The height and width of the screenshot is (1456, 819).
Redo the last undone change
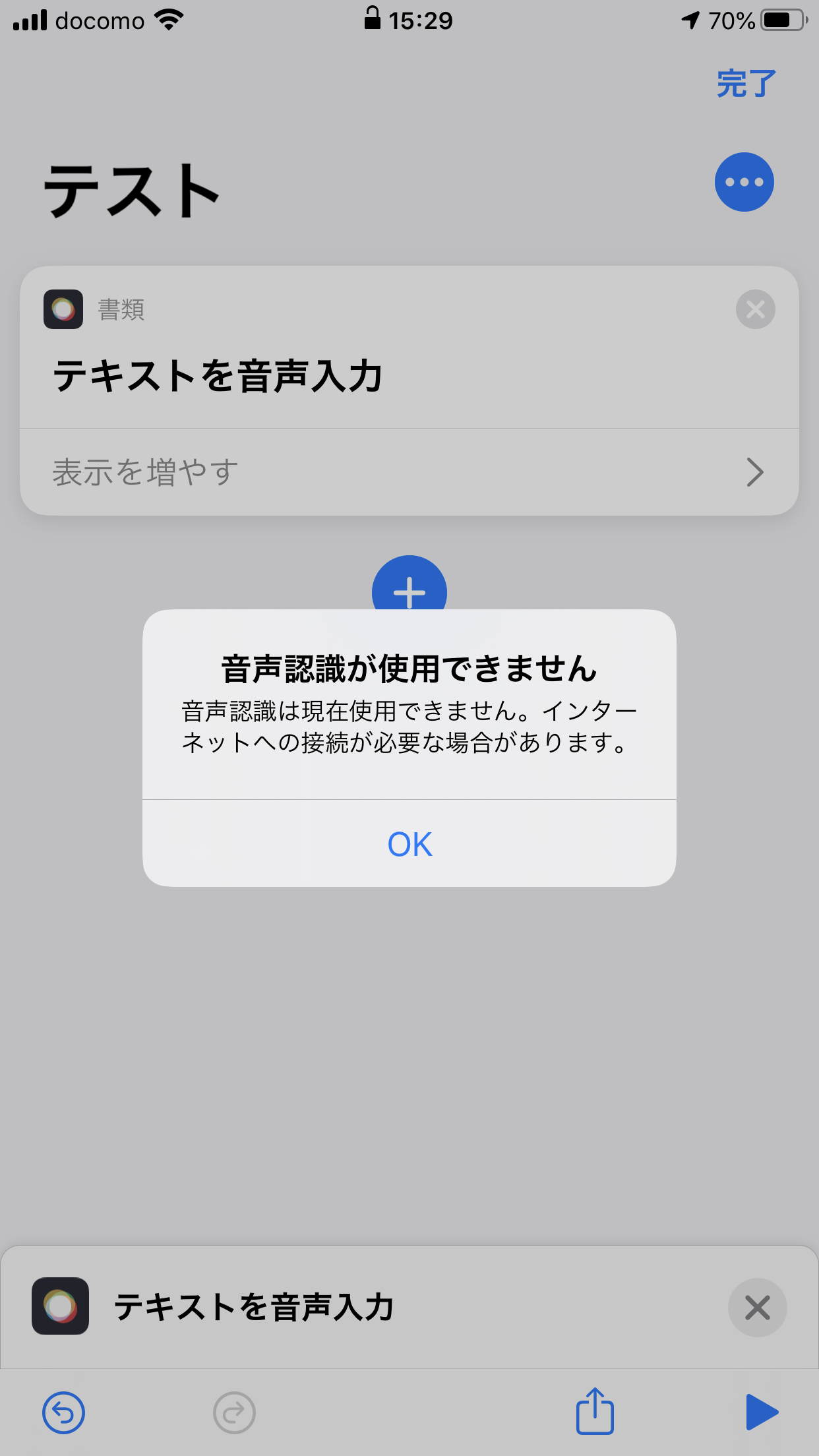point(234,1412)
